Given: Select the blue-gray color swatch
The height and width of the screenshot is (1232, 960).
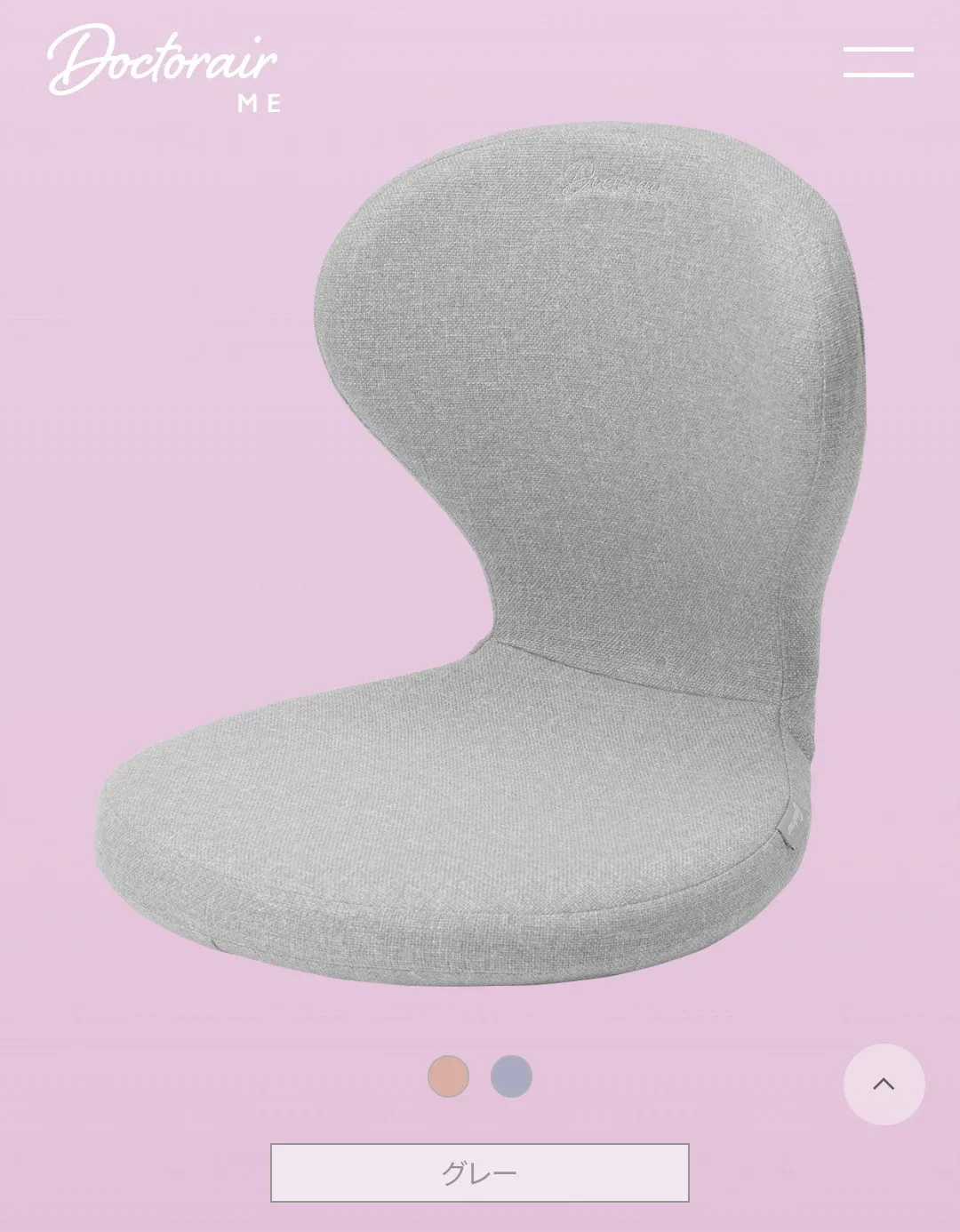Looking at the screenshot, I should tap(511, 1076).
